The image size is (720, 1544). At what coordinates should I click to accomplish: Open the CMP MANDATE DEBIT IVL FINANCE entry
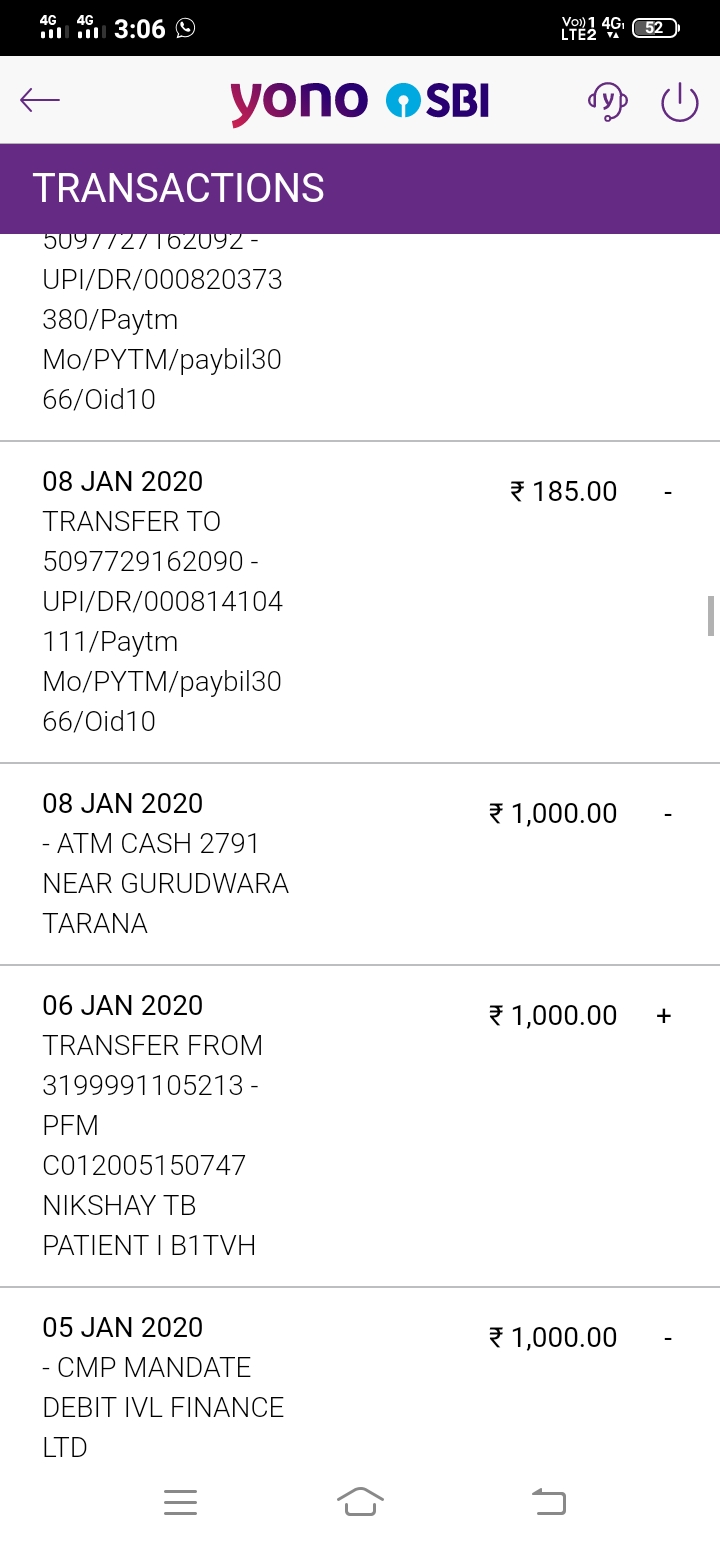[360, 1378]
